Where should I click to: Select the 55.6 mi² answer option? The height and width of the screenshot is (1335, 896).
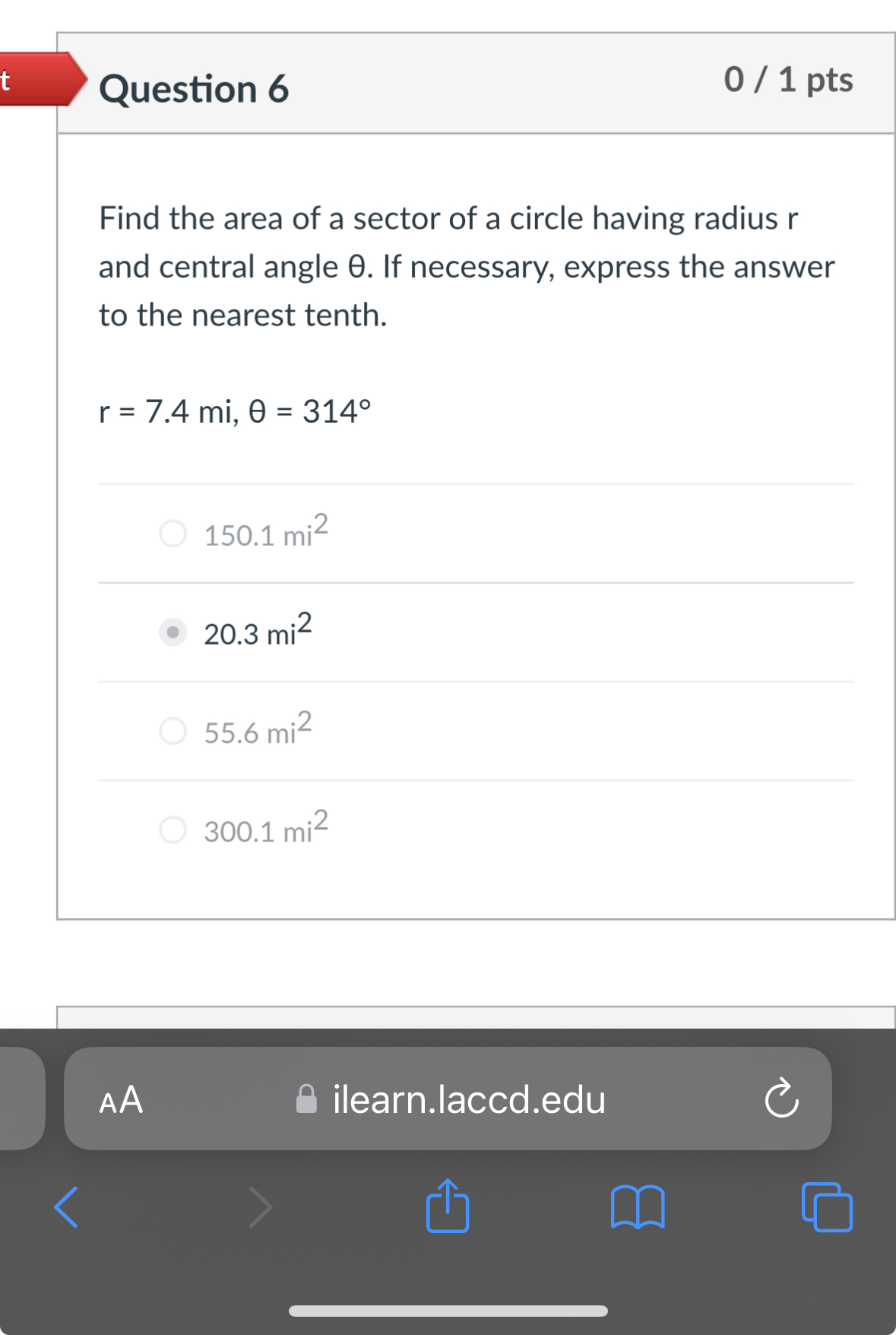point(173,731)
